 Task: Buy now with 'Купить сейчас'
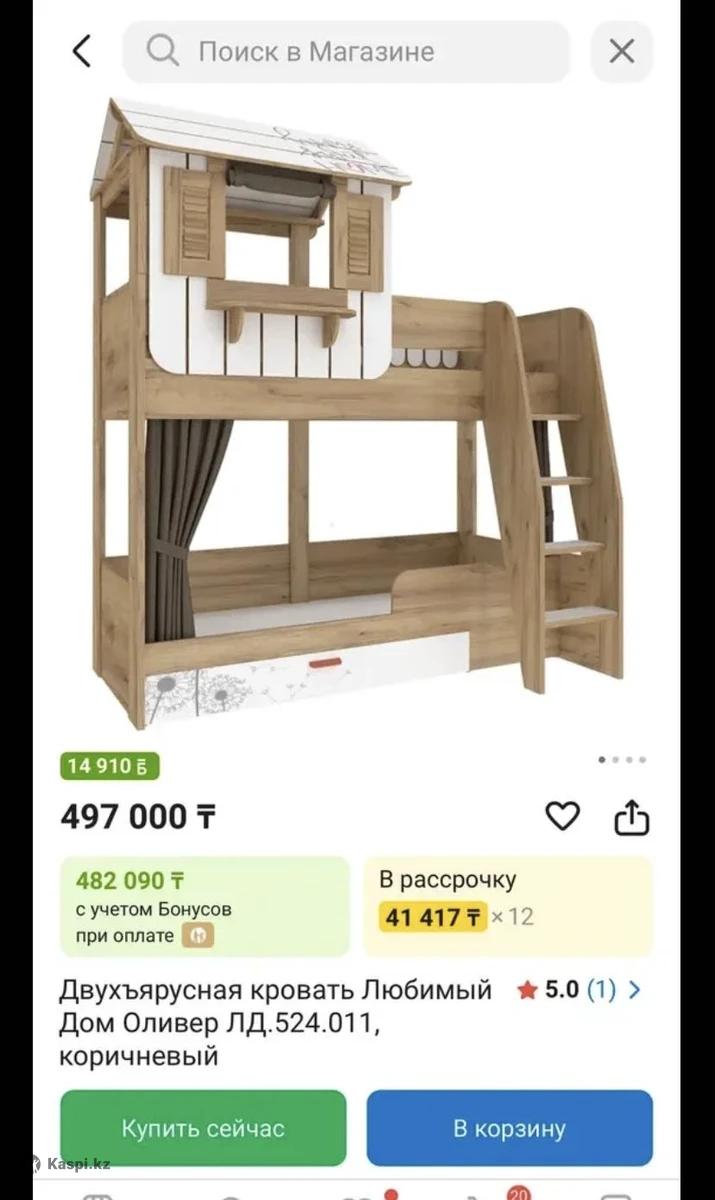pyautogui.click(x=203, y=1128)
